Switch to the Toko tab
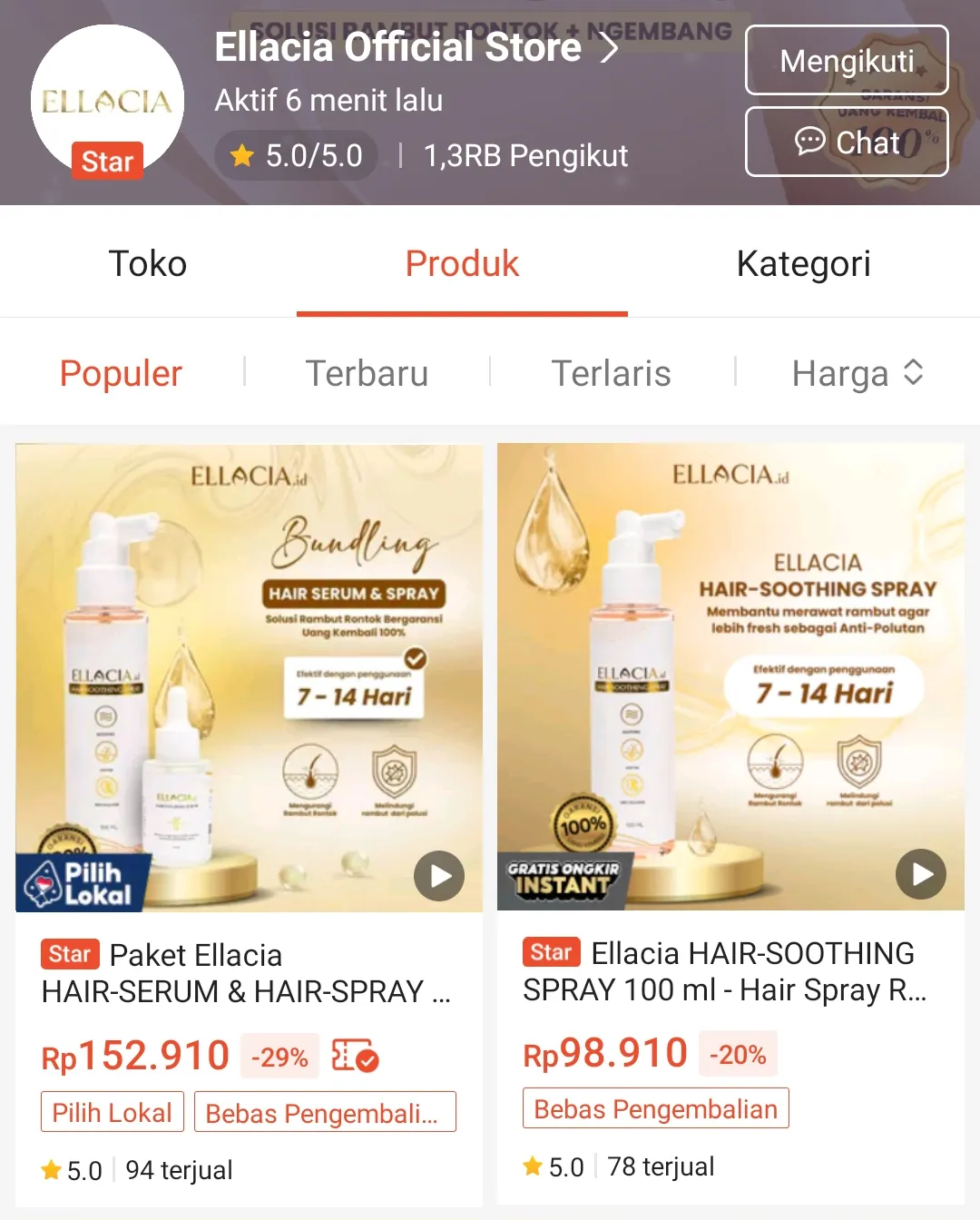 (148, 264)
